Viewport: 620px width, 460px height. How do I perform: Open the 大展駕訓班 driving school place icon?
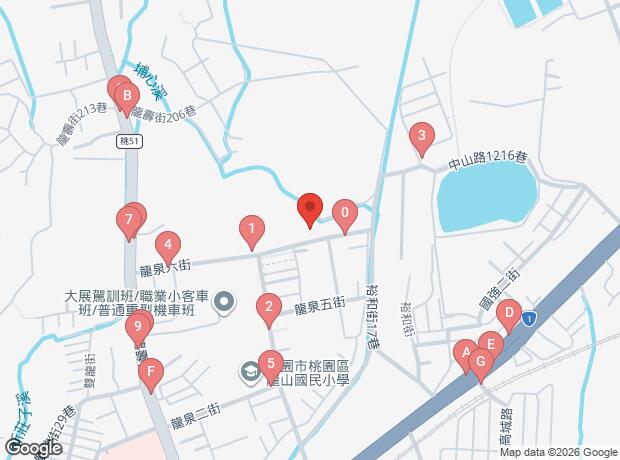(x=224, y=300)
